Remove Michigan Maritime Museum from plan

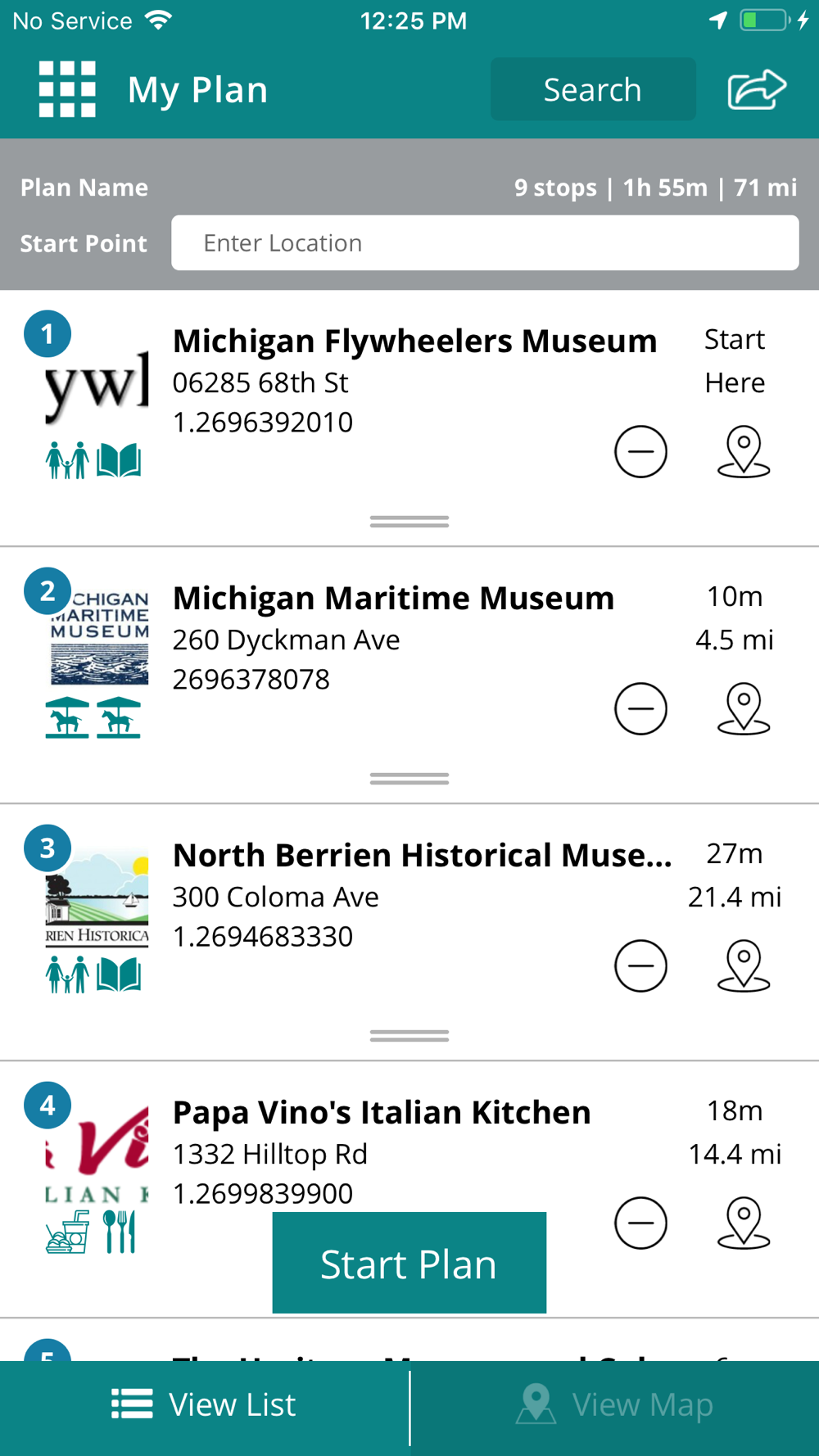click(640, 708)
